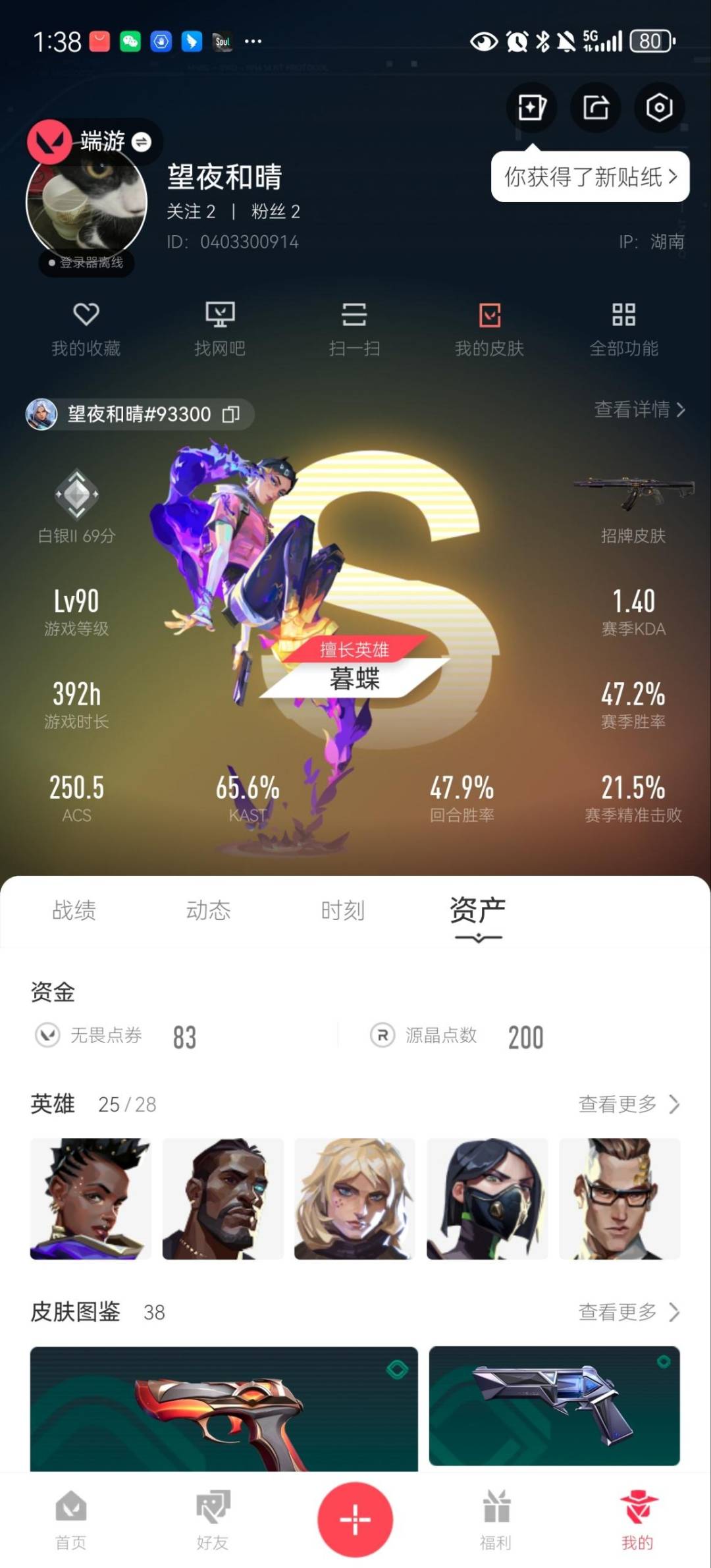Switch to the 战绩 tab
This screenshot has height=1568, width=711.
click(72, 911)
